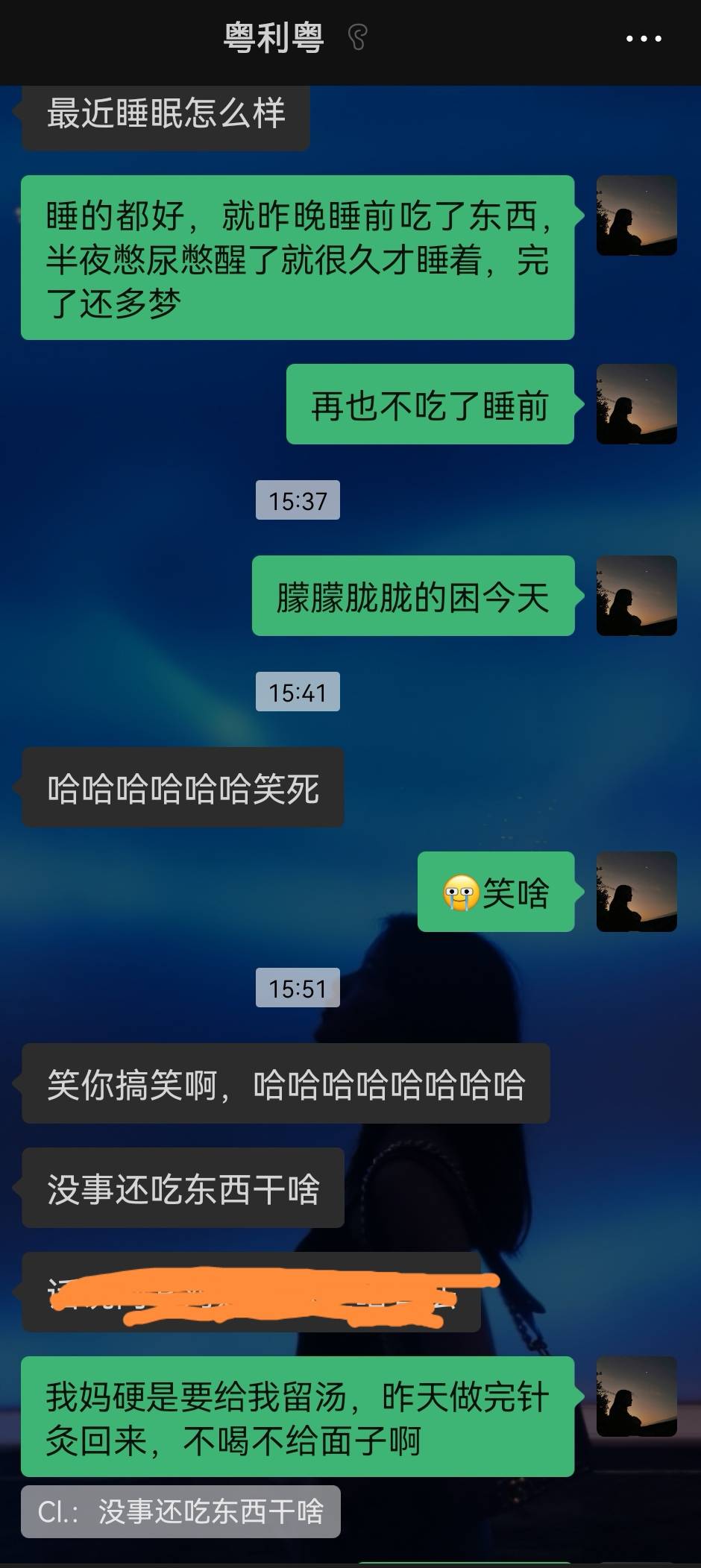Select the 15:51 timestamp
Image resolution: width=701 pixels, height=1568 pixels.
(x=297, y=988)
